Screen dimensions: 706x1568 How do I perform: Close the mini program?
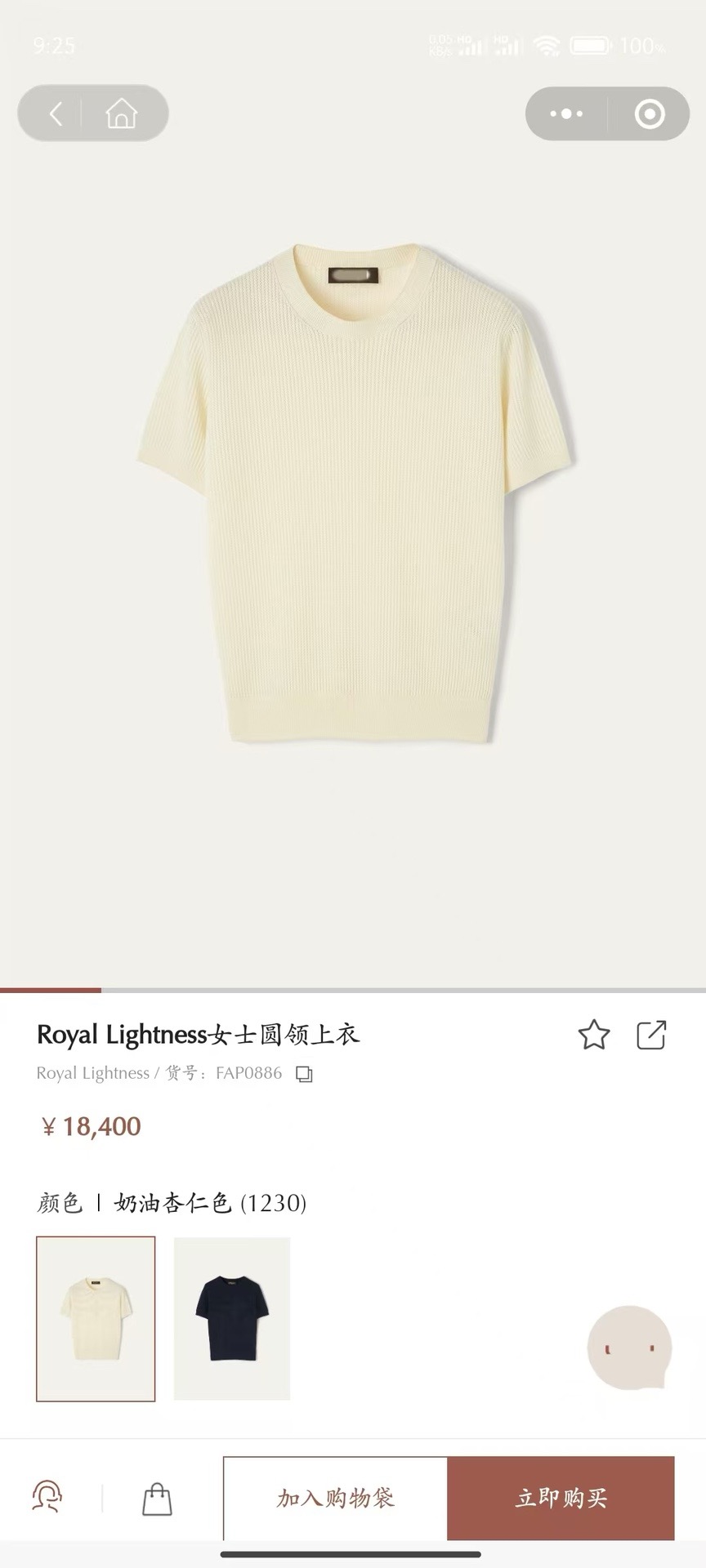click(x=650, y=114)
